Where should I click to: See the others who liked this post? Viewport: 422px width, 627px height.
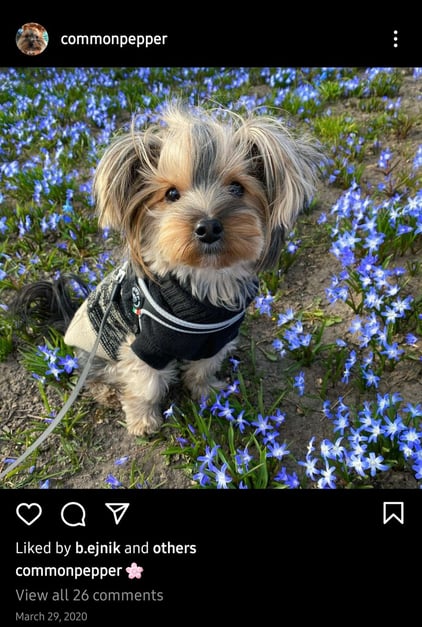coord(174,548)
